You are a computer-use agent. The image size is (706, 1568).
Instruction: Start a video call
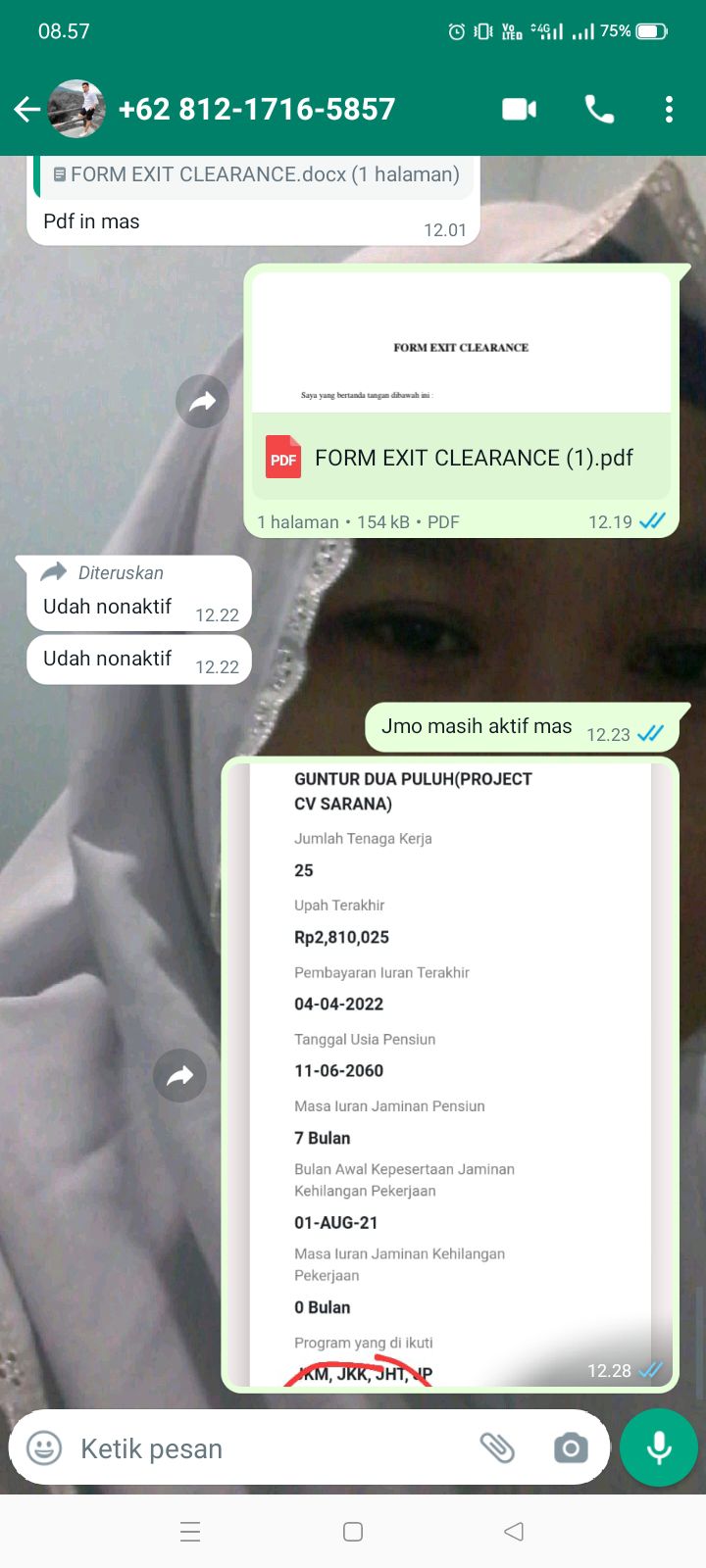pyautogui.click(x=519, y=109)
